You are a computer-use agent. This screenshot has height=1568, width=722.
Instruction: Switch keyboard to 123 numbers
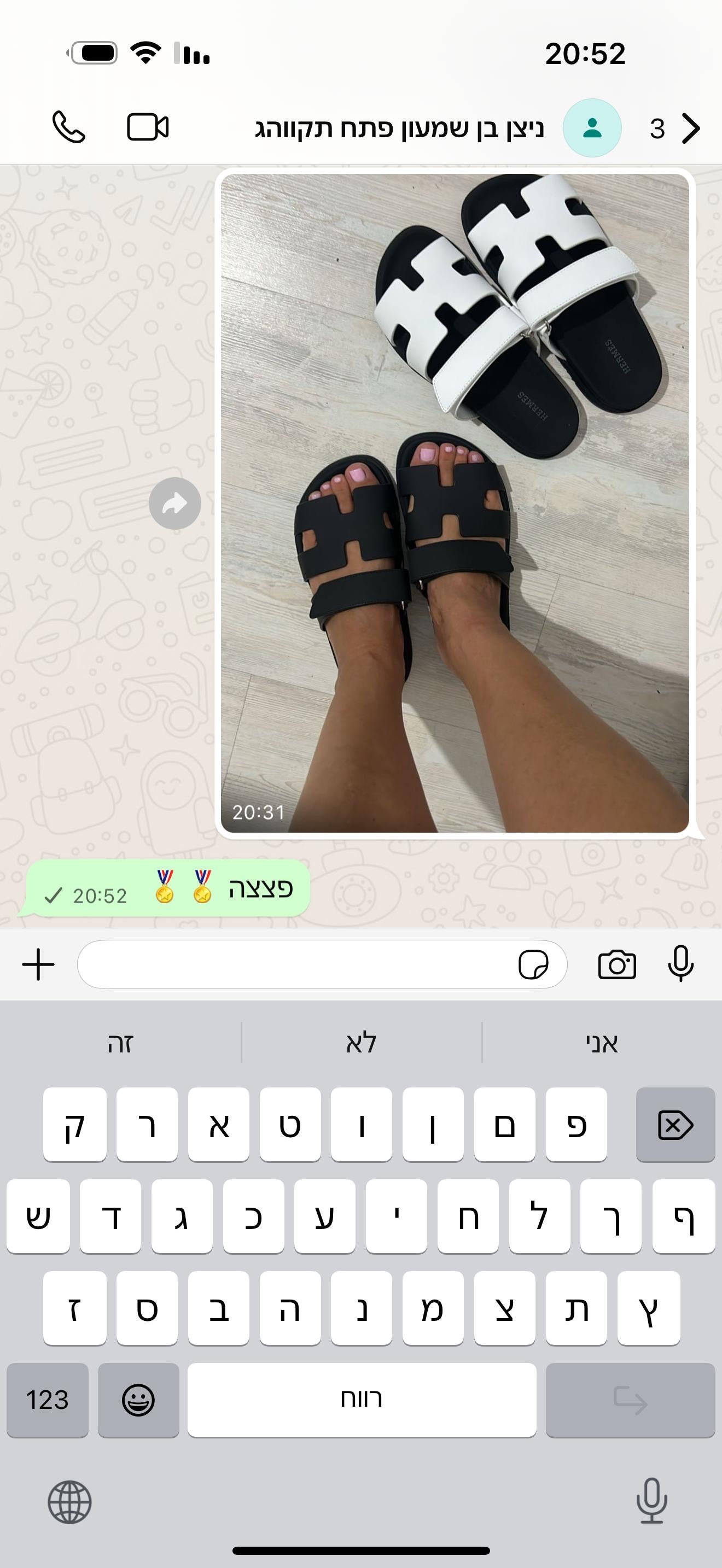tap(48, 1400)
